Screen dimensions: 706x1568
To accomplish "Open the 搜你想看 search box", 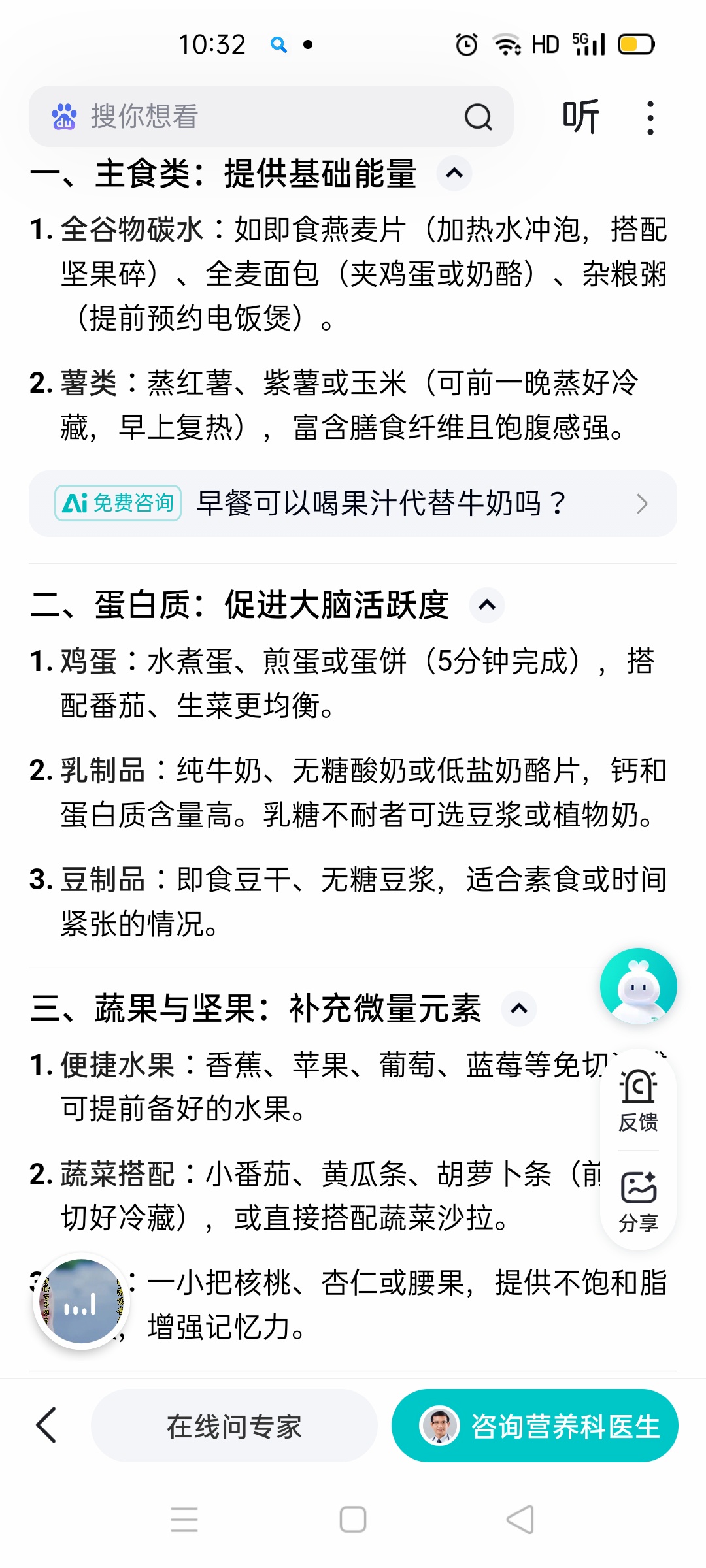I will pyautogui.click(x=261, y=117).
